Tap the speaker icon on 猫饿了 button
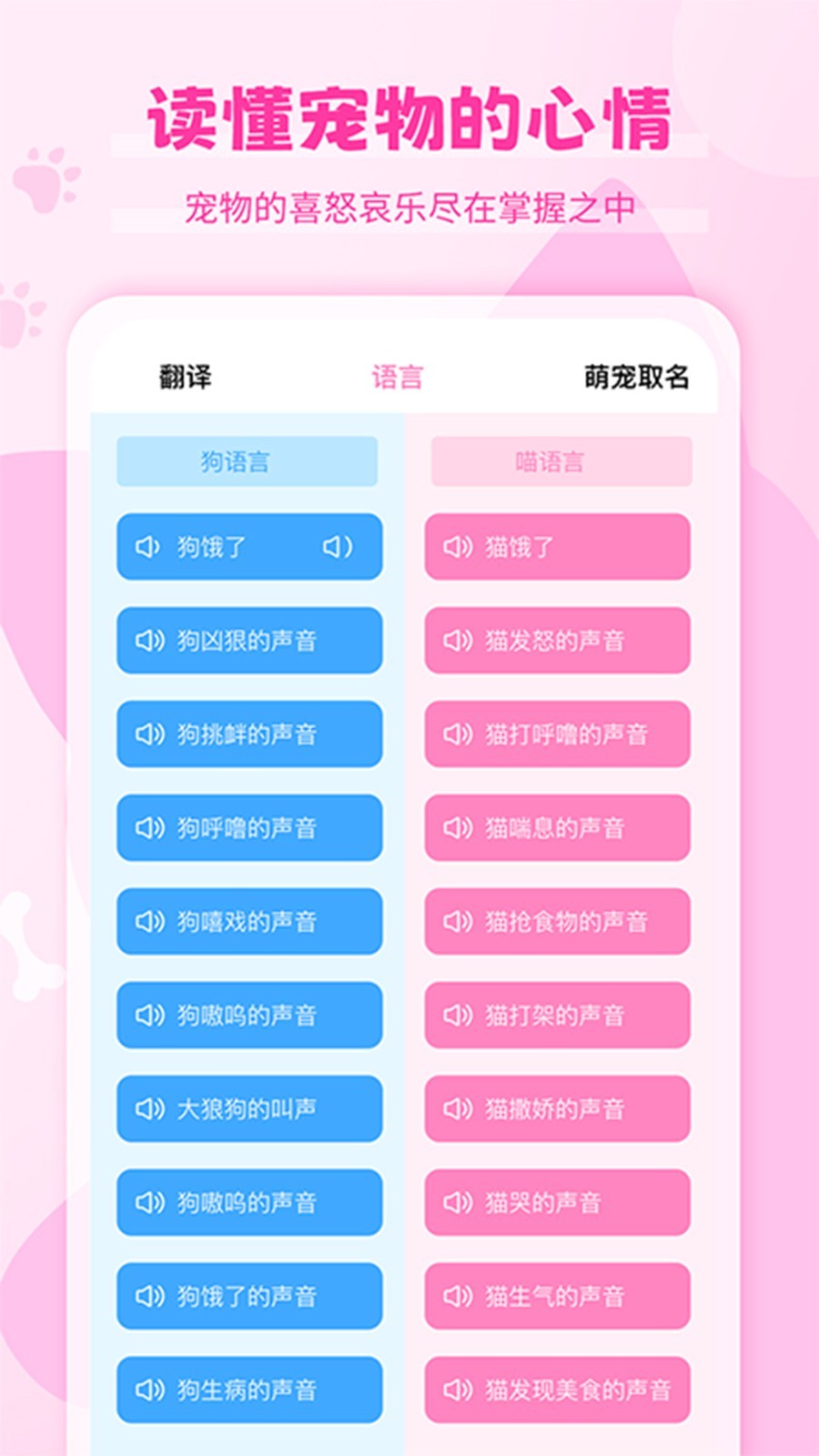Screen dimensions: 819x1456 (456, 547)
